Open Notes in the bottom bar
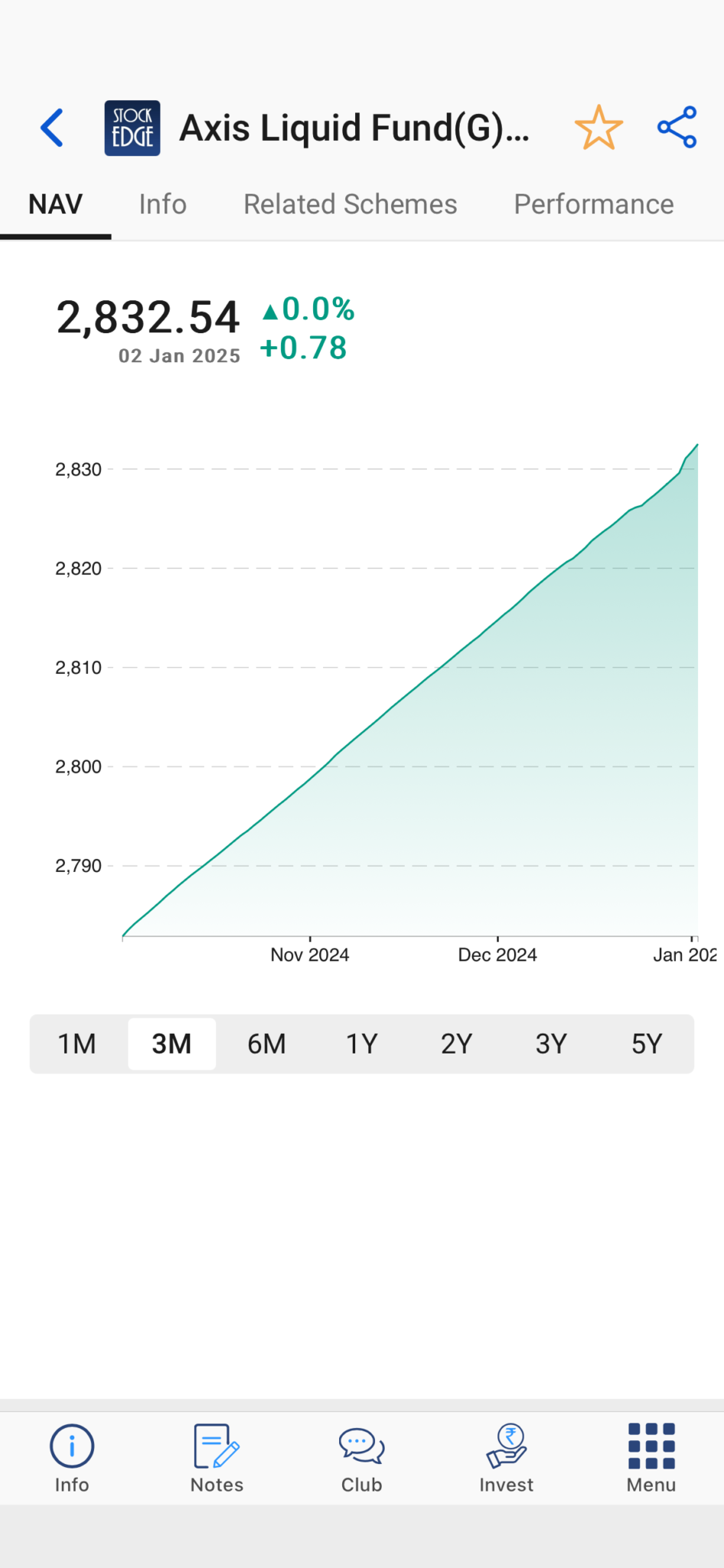The image size is (724, 1568). pyautogui.click(x=217, y=1459)
